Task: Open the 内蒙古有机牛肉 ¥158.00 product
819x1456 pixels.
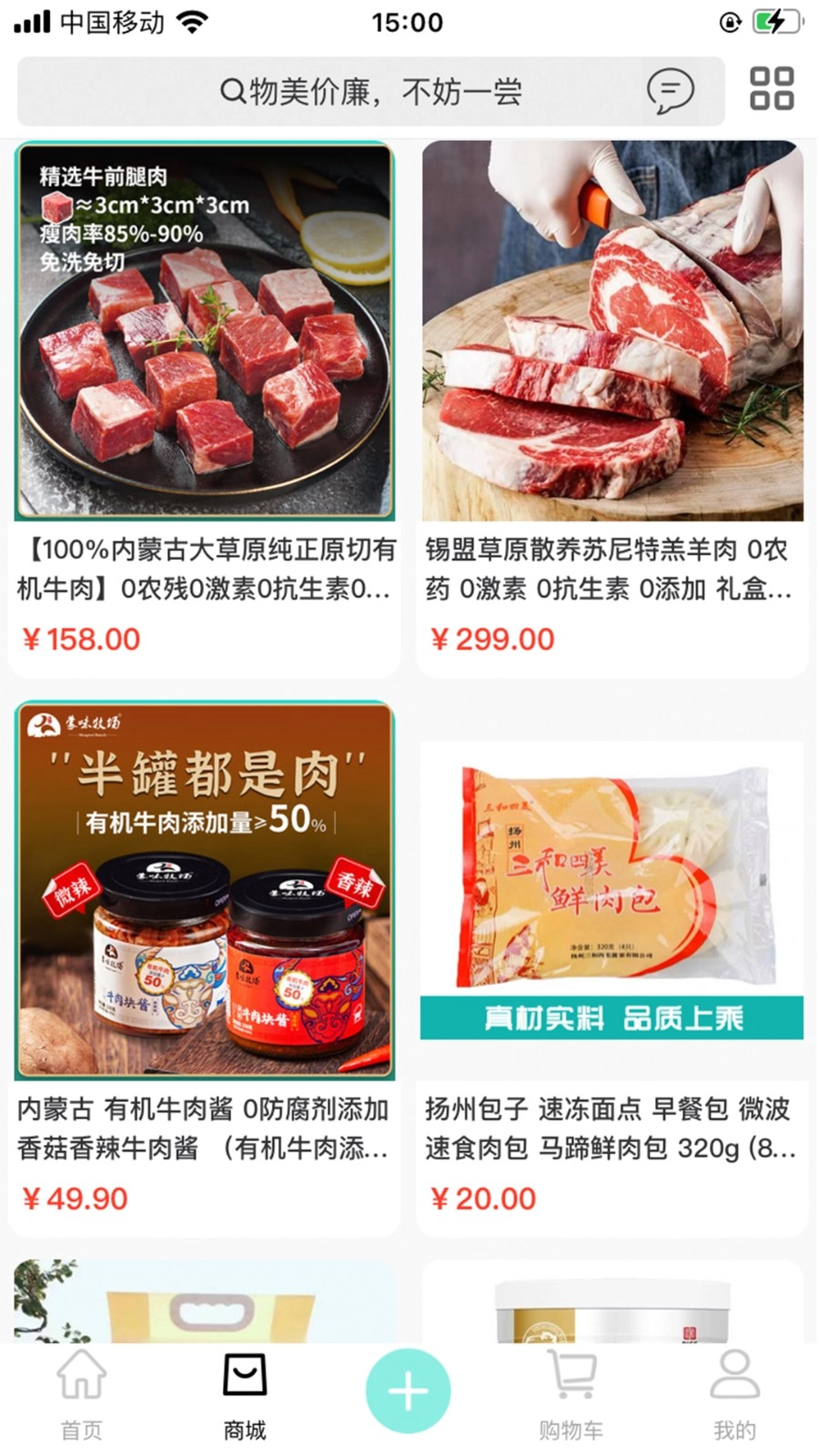Action: click(205, 409)
